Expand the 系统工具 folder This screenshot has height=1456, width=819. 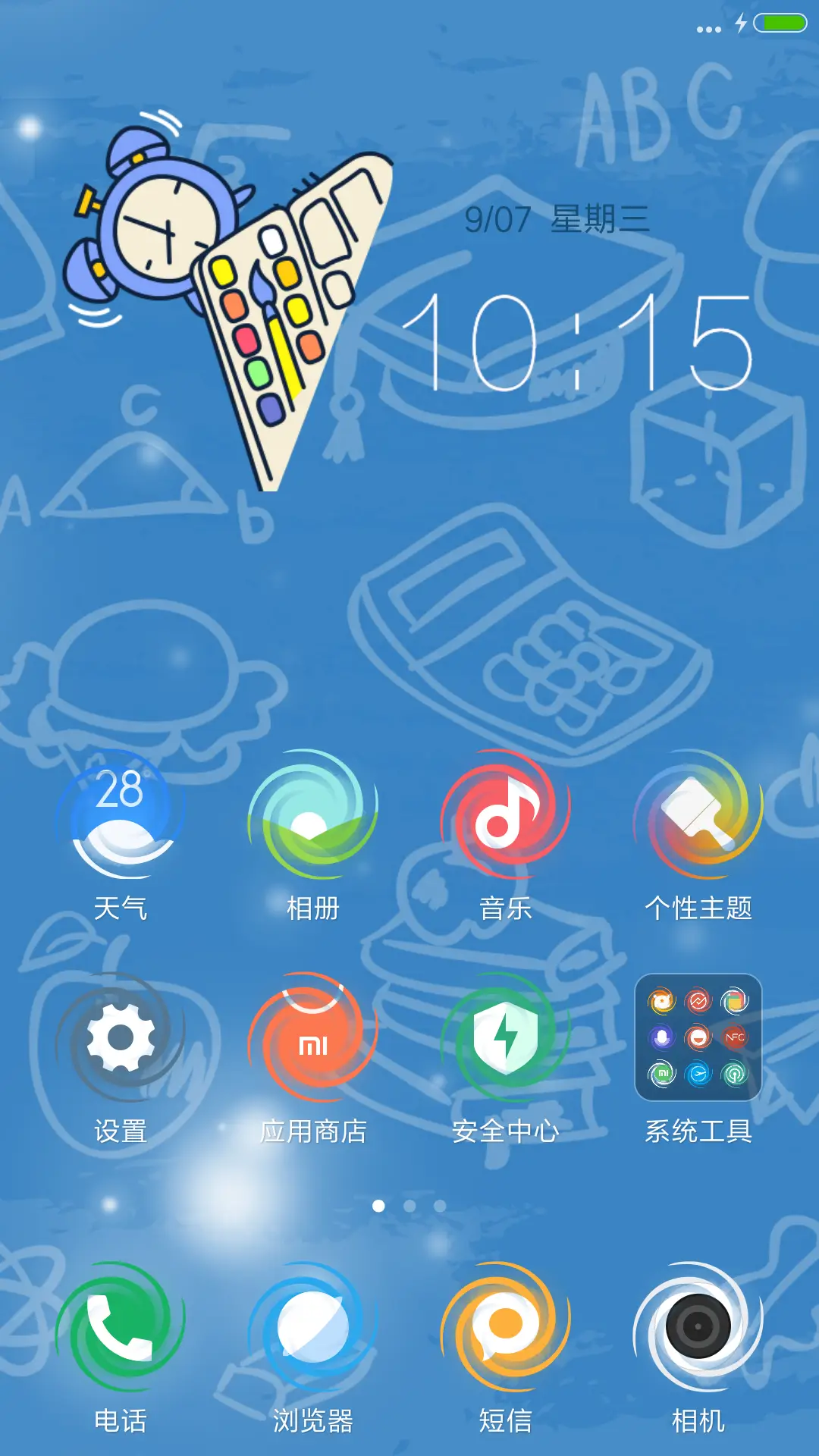(x=698, y=1037)
